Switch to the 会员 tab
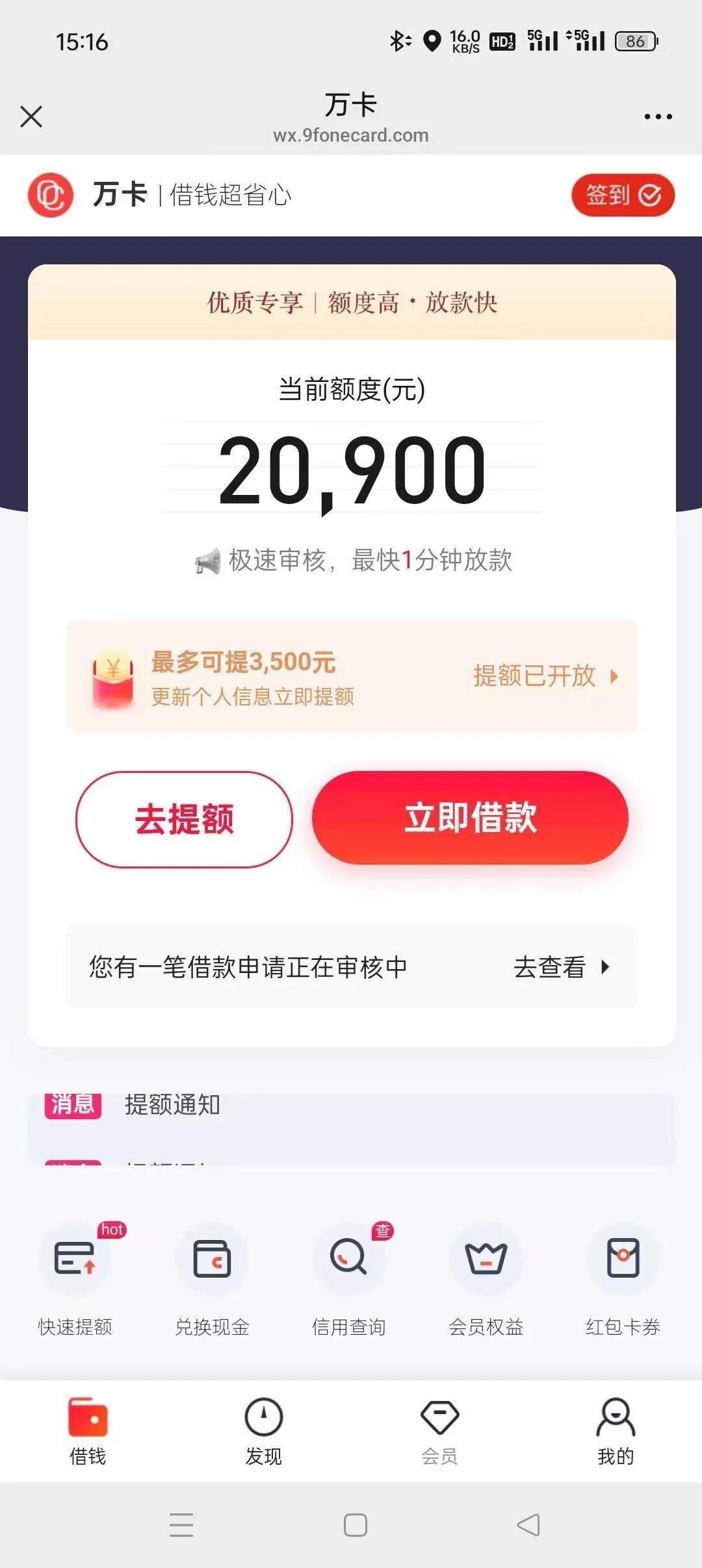This screenshot has width=702, height=1568. [439, 1432]
